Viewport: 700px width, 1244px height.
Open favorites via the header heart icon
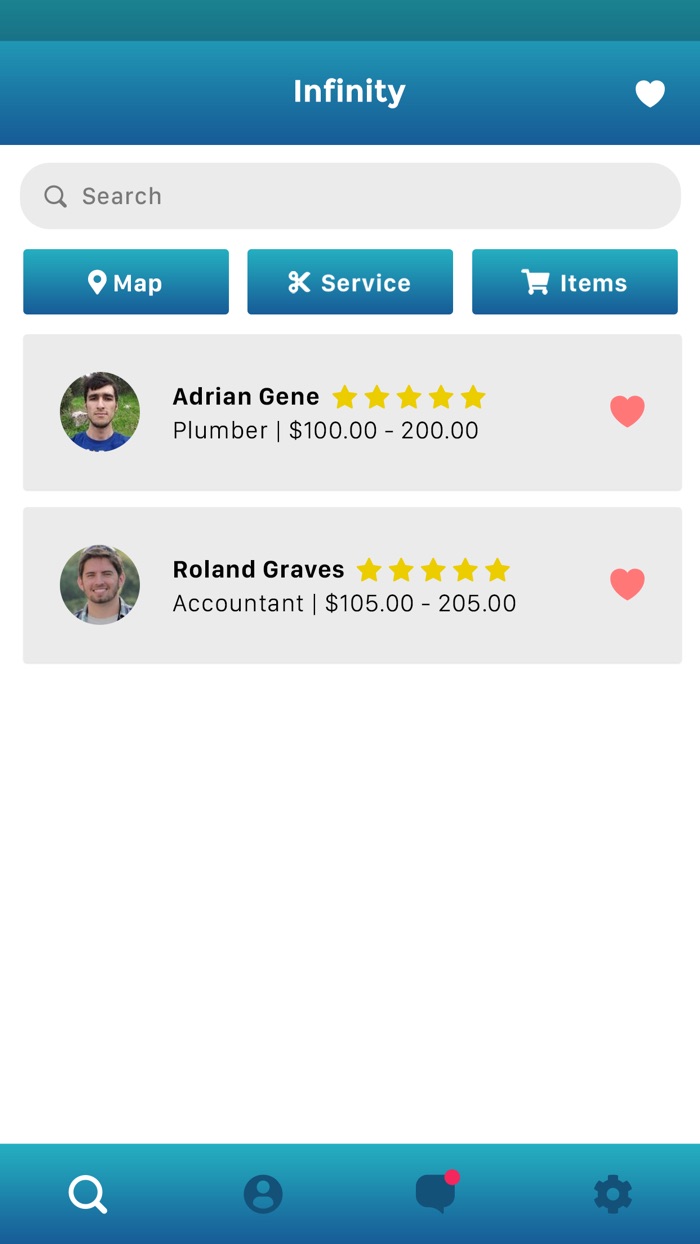coord(650,93)
